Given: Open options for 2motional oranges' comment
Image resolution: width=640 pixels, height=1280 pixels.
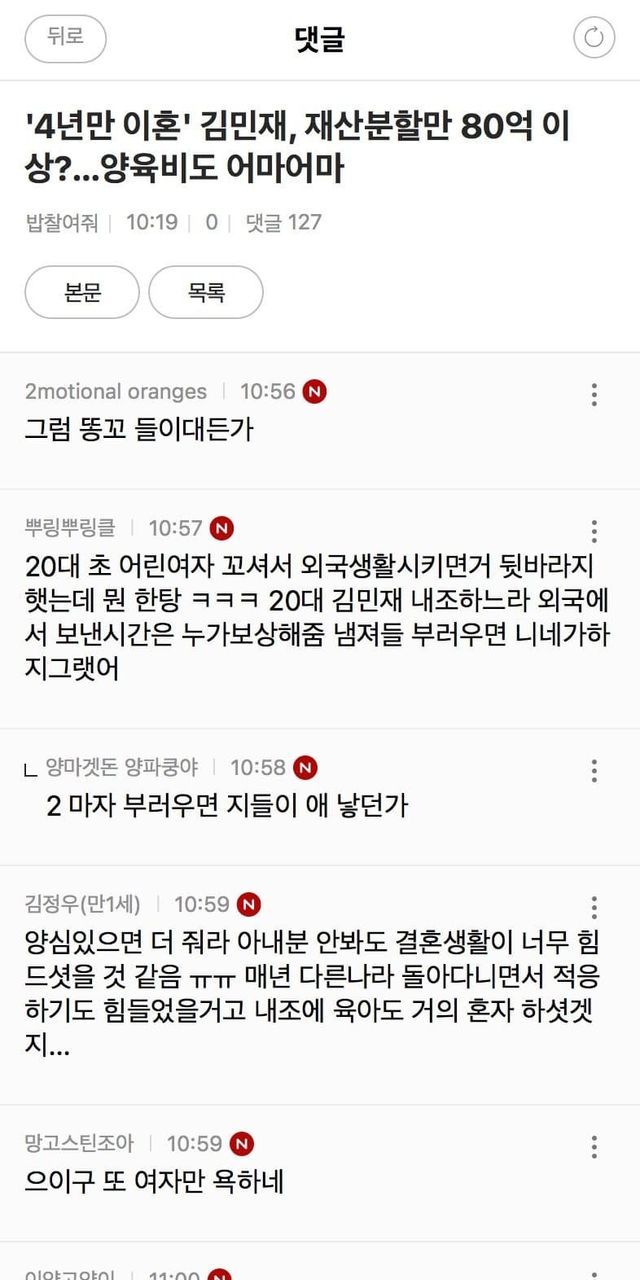Looking at the screenshot, I should [x=594, y=394].
